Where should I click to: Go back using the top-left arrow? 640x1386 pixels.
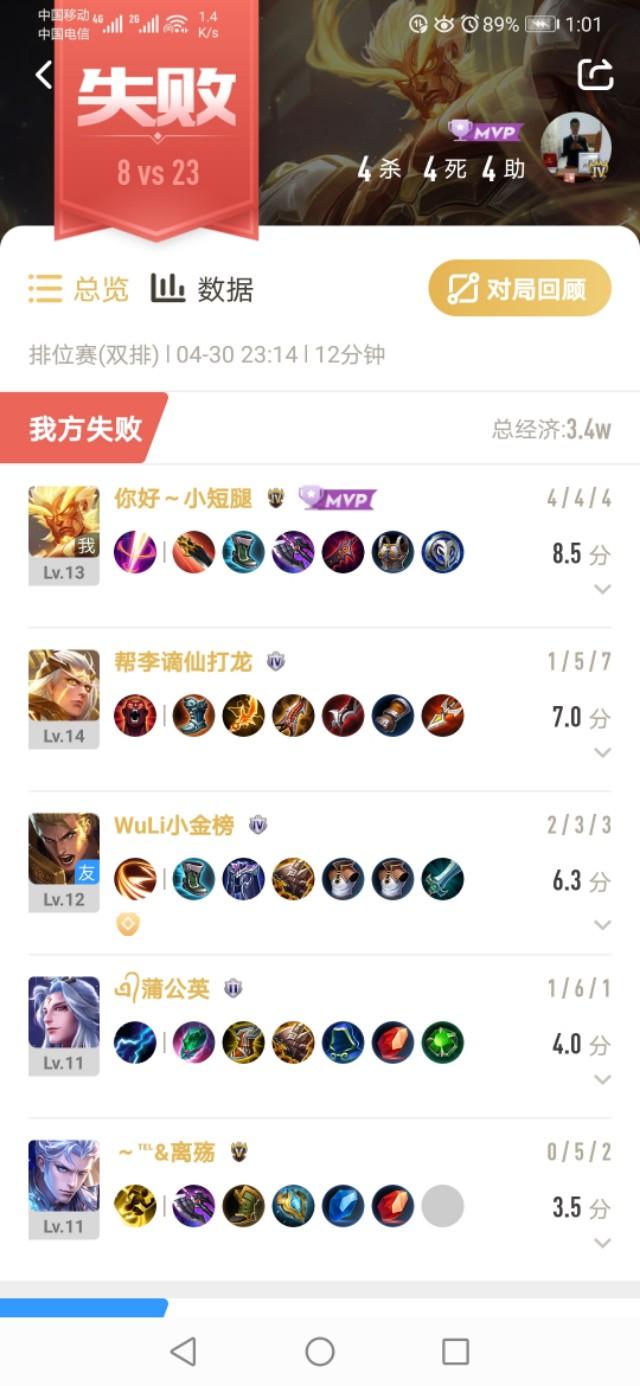tap(43, 74)
